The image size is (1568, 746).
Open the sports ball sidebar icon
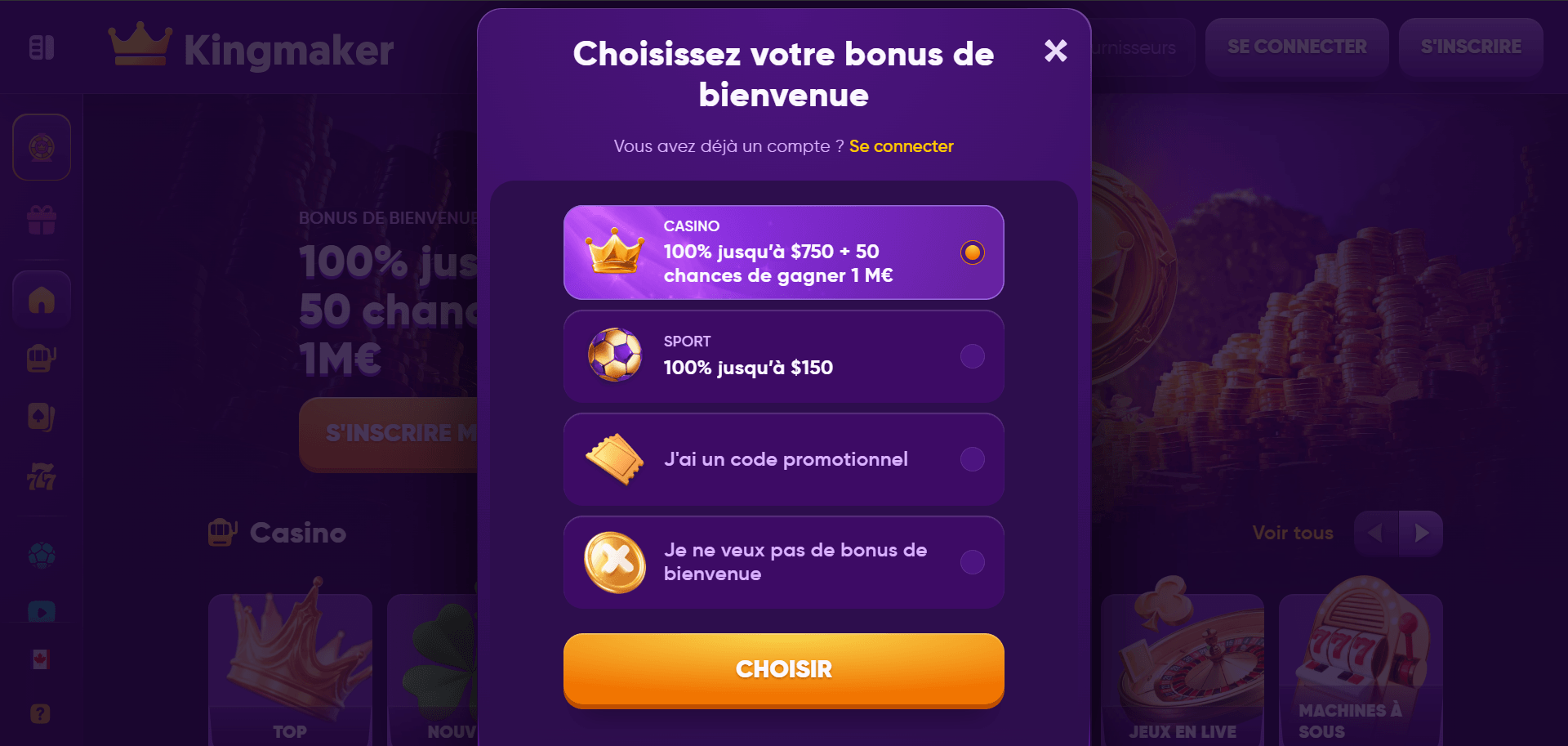click(x=42, y=556)
